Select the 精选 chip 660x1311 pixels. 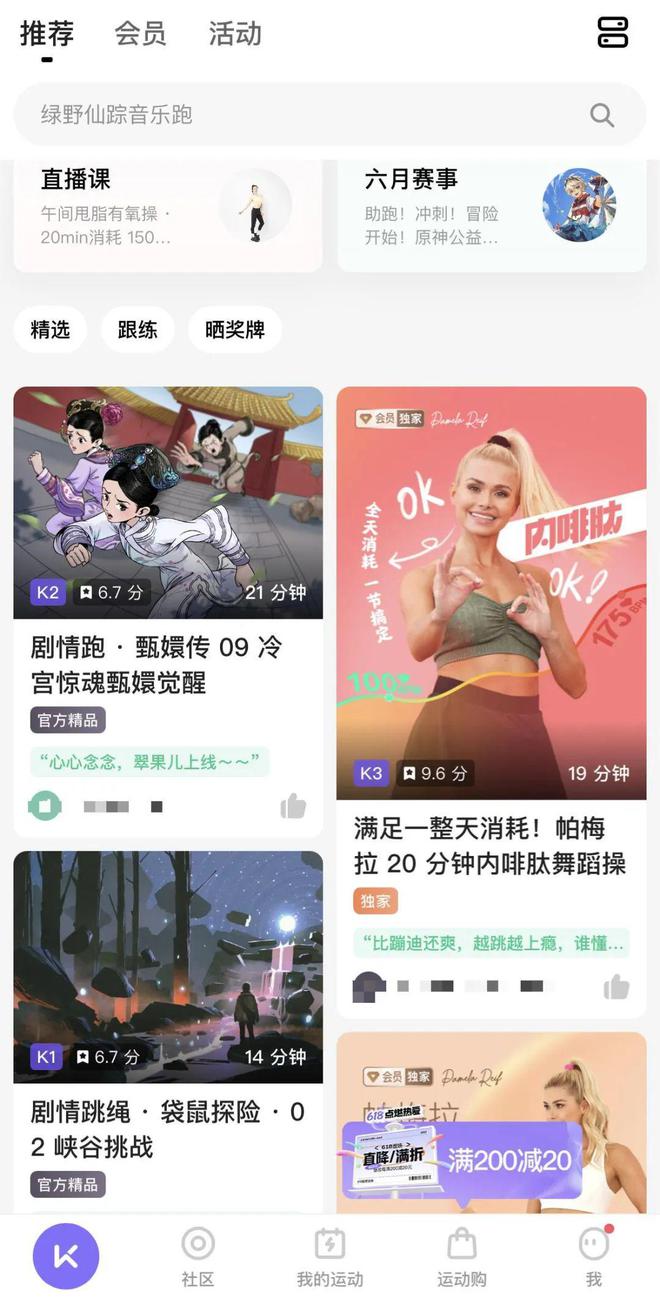[50, 329]
